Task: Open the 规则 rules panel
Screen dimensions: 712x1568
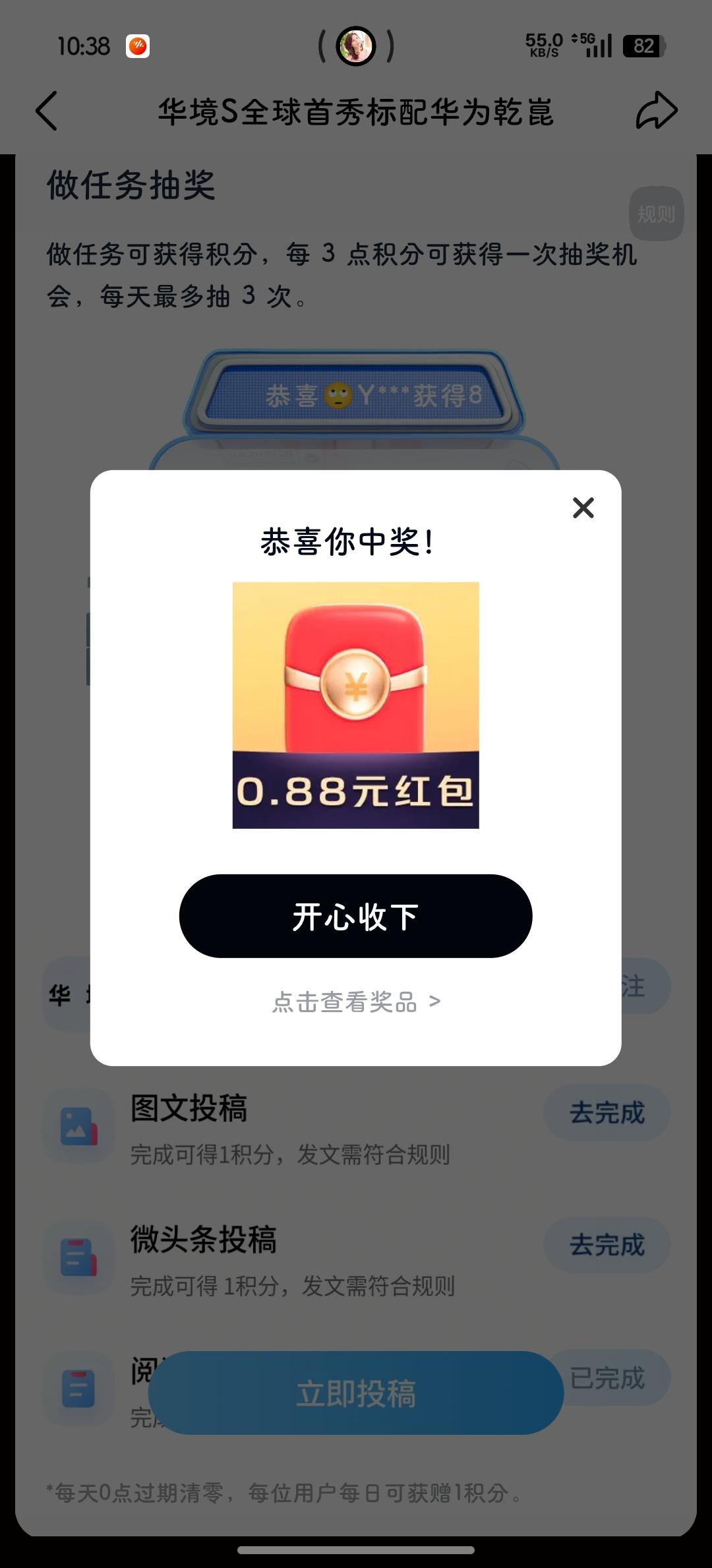Action: point(656,214)
